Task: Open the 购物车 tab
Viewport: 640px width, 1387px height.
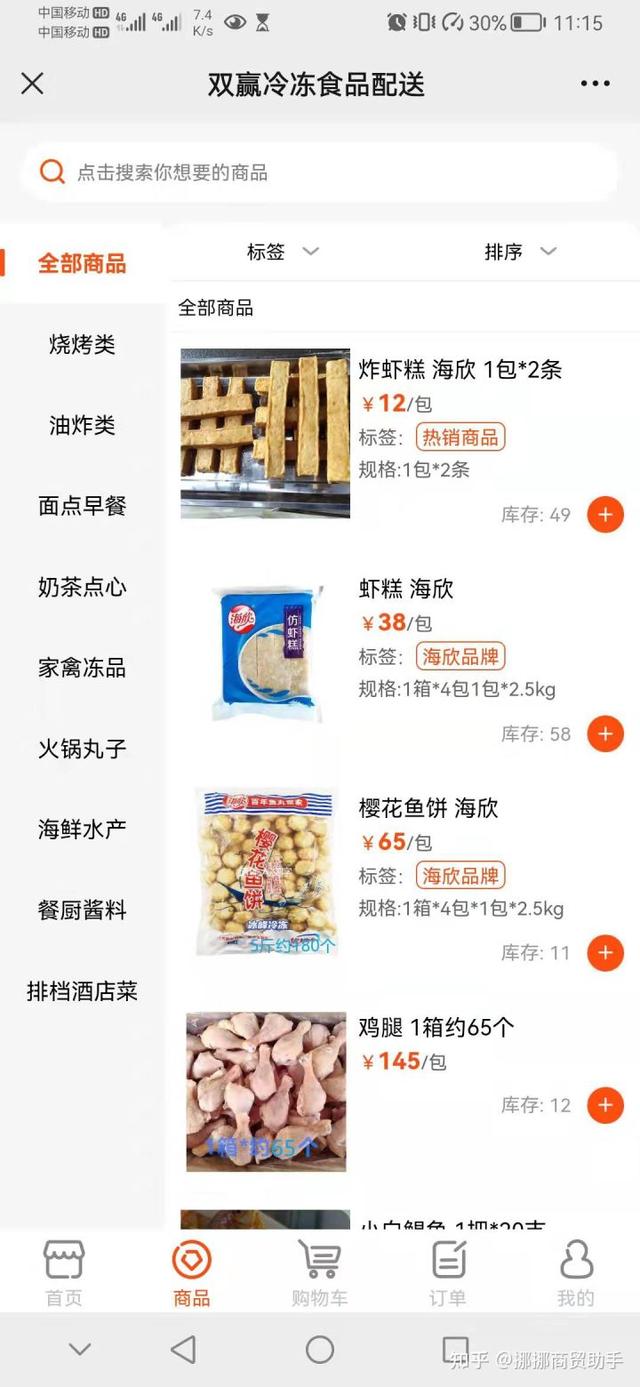Action: tap(320, 1272)
